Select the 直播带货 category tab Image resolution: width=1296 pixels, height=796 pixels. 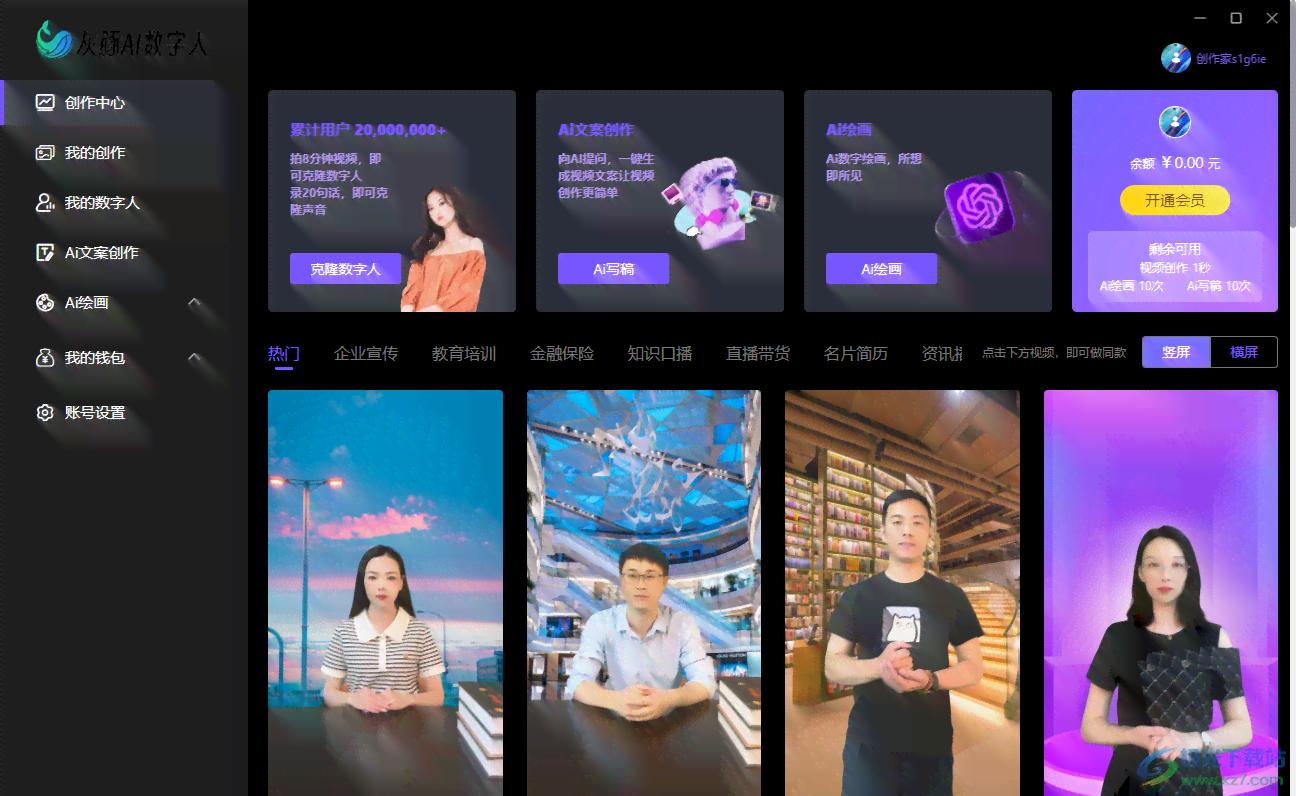pyautogui.click(x=757, y=354)
